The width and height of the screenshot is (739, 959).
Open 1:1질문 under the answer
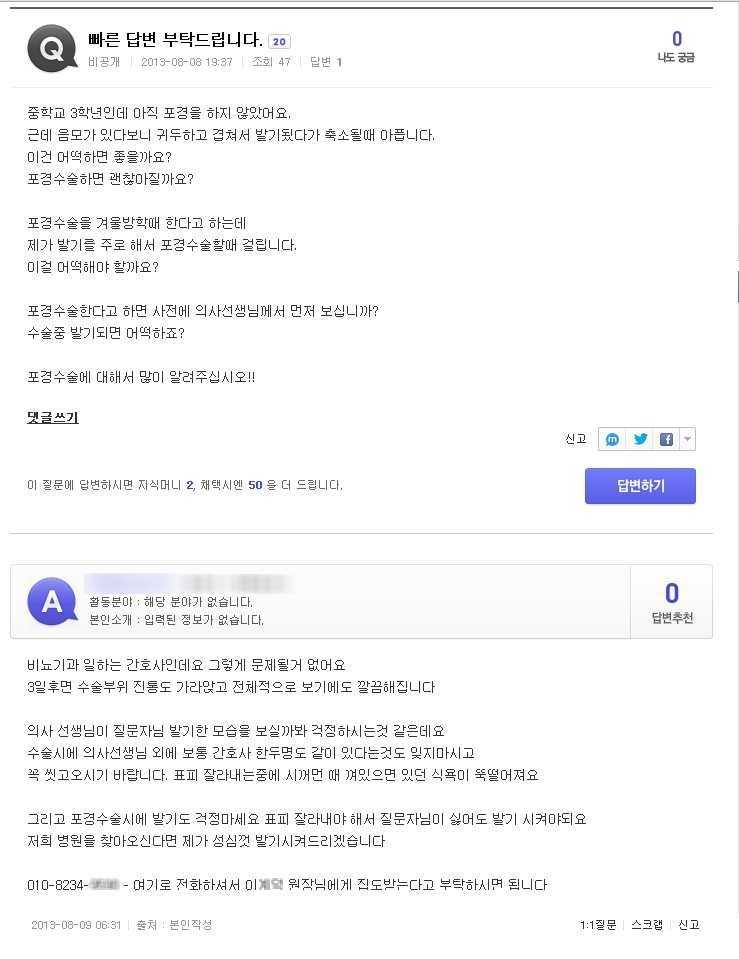click(x=597, y=925)
